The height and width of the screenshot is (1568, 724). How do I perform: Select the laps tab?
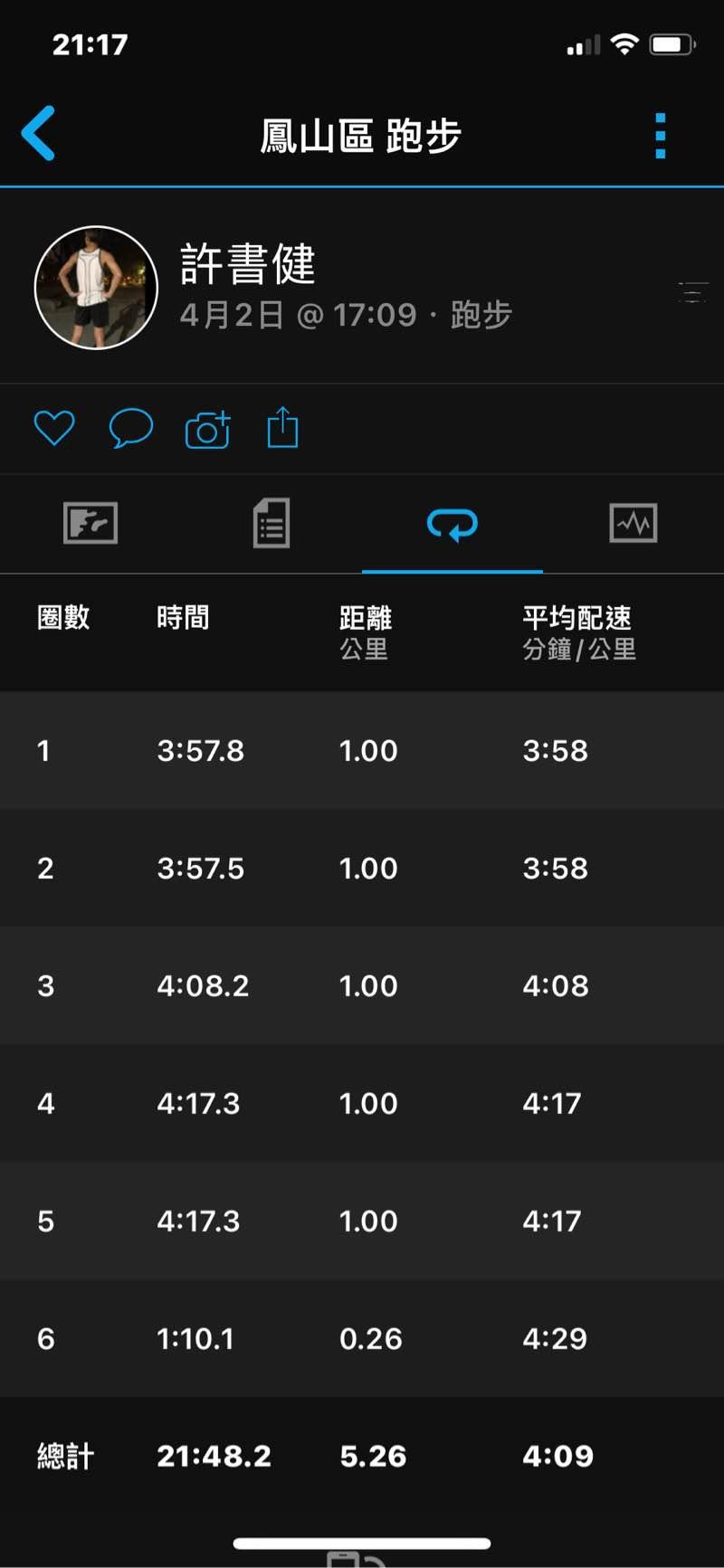452,524
